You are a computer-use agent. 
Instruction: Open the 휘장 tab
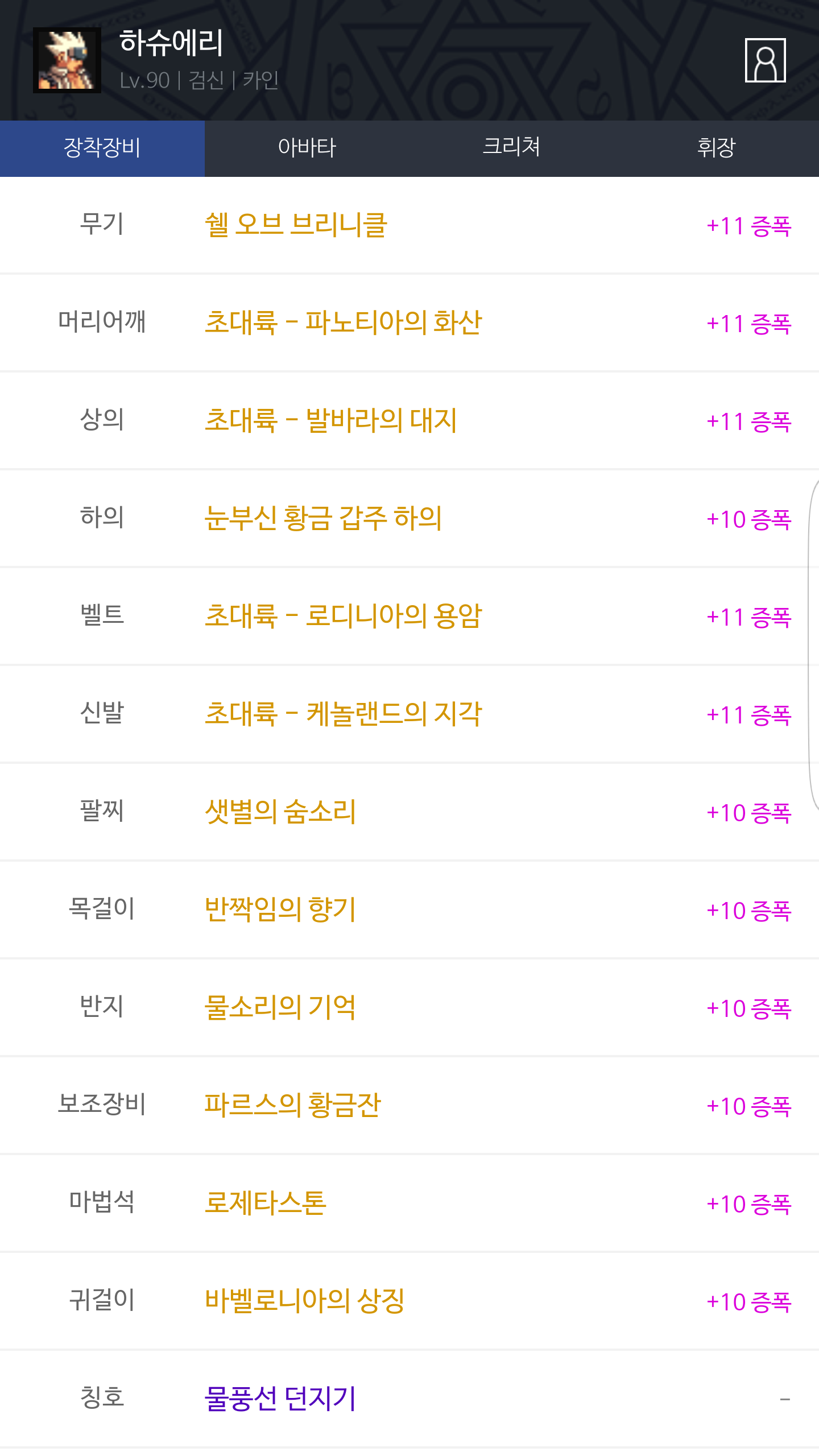[717, 148]
